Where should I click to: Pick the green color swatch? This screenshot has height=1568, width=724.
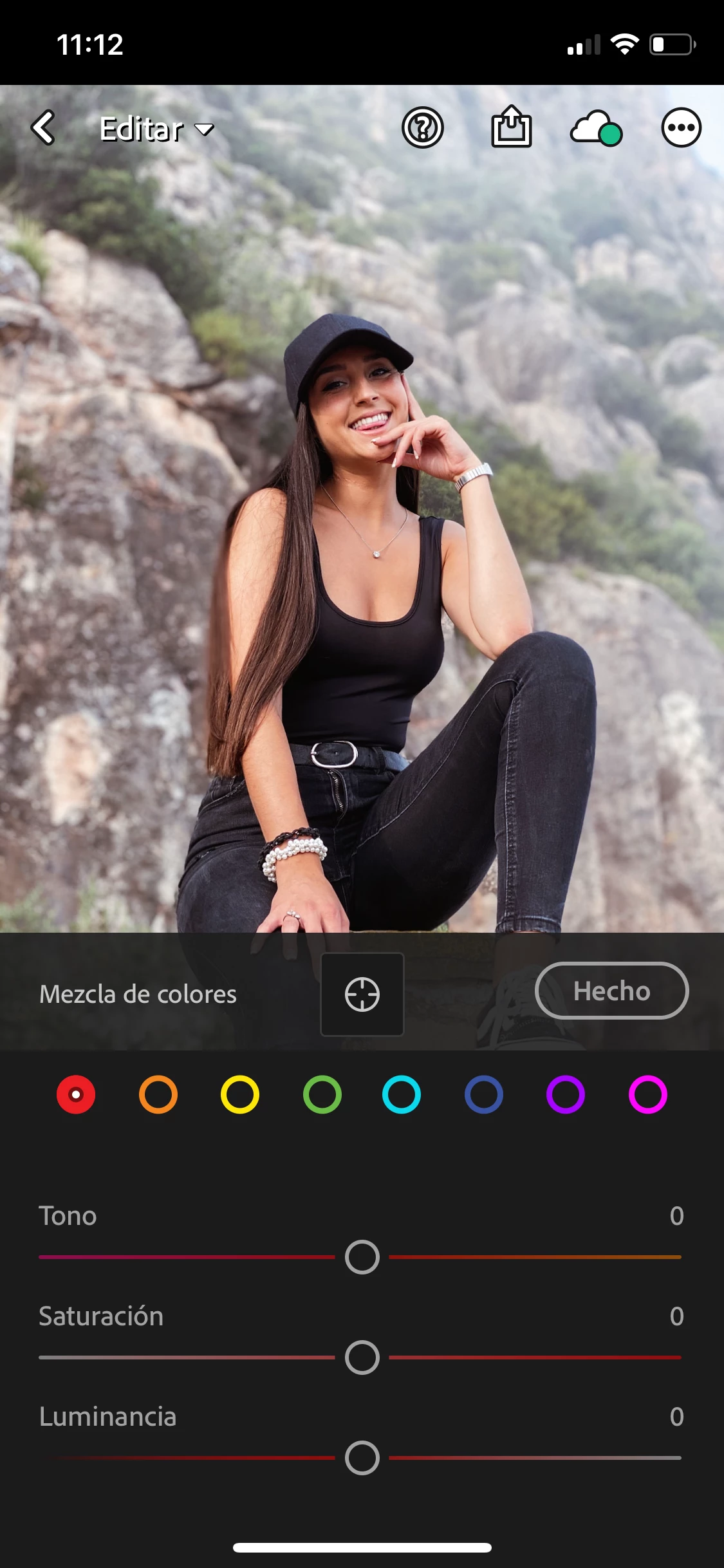322,1094
